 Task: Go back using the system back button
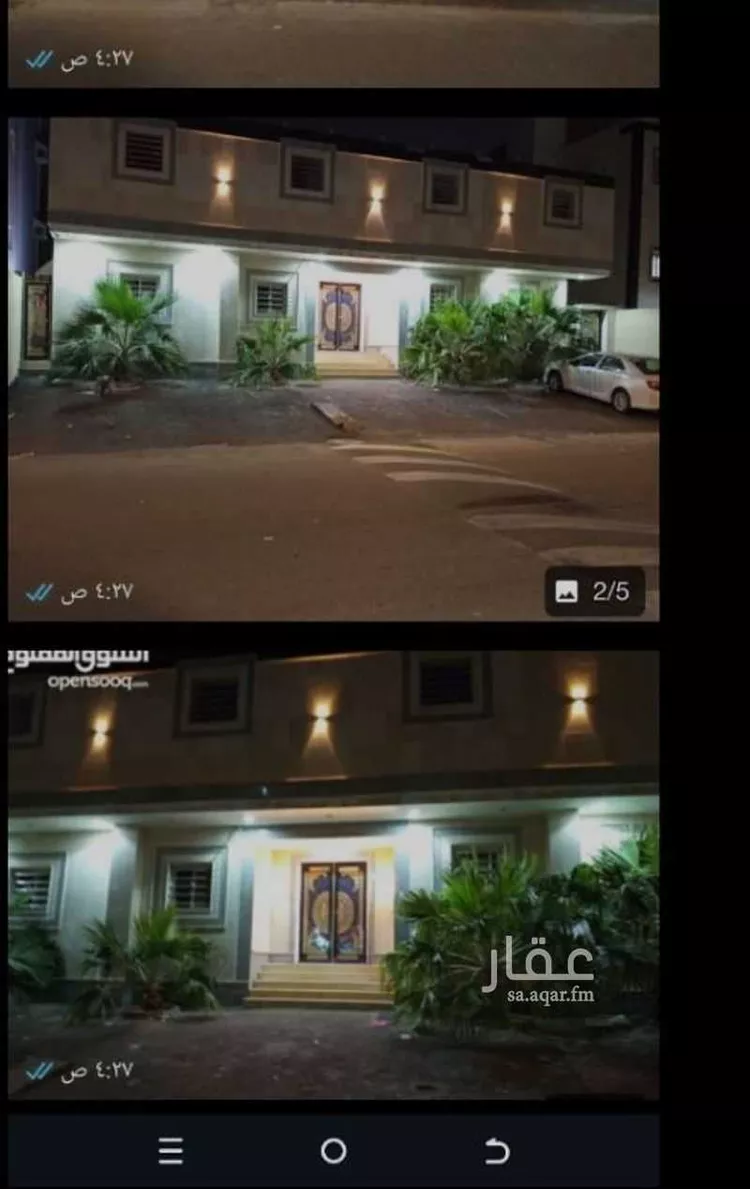coord(497,1151)
